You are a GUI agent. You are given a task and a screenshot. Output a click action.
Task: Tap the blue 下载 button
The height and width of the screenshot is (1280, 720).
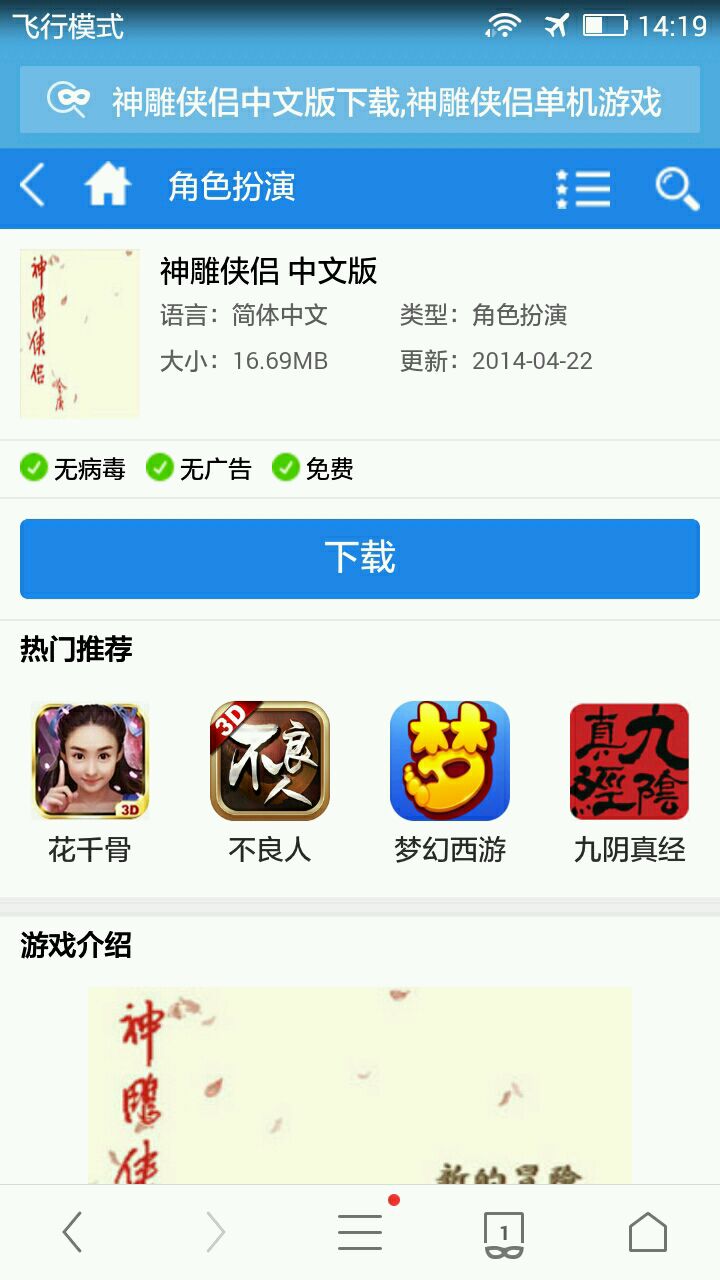[360, 558]
